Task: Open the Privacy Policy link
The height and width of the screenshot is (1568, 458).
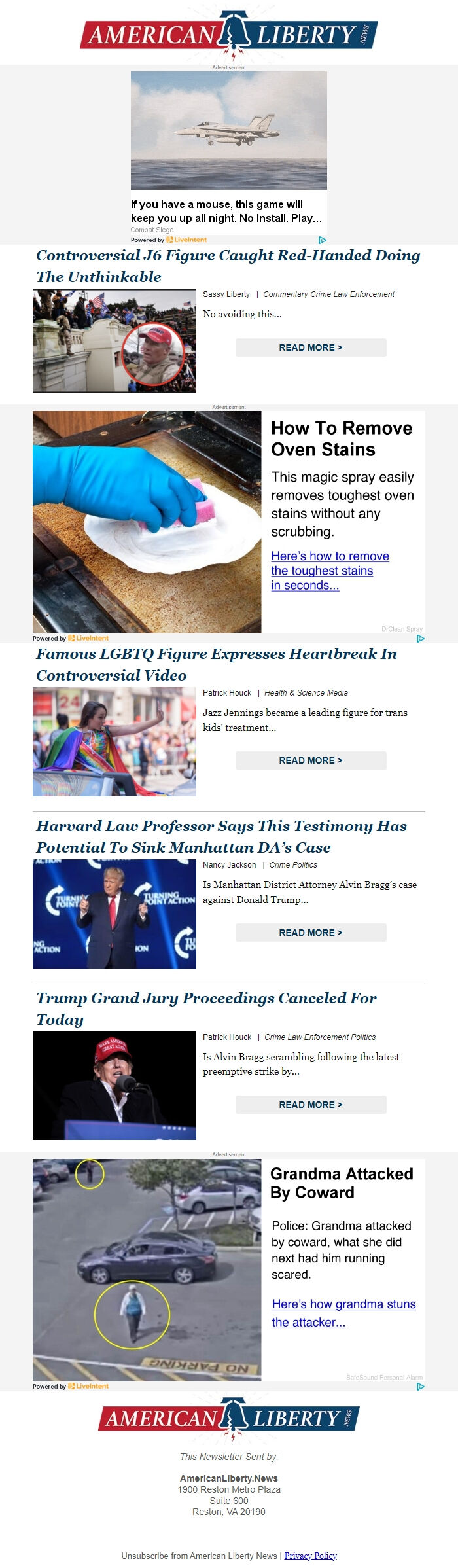Action: tap(310, 1556)
